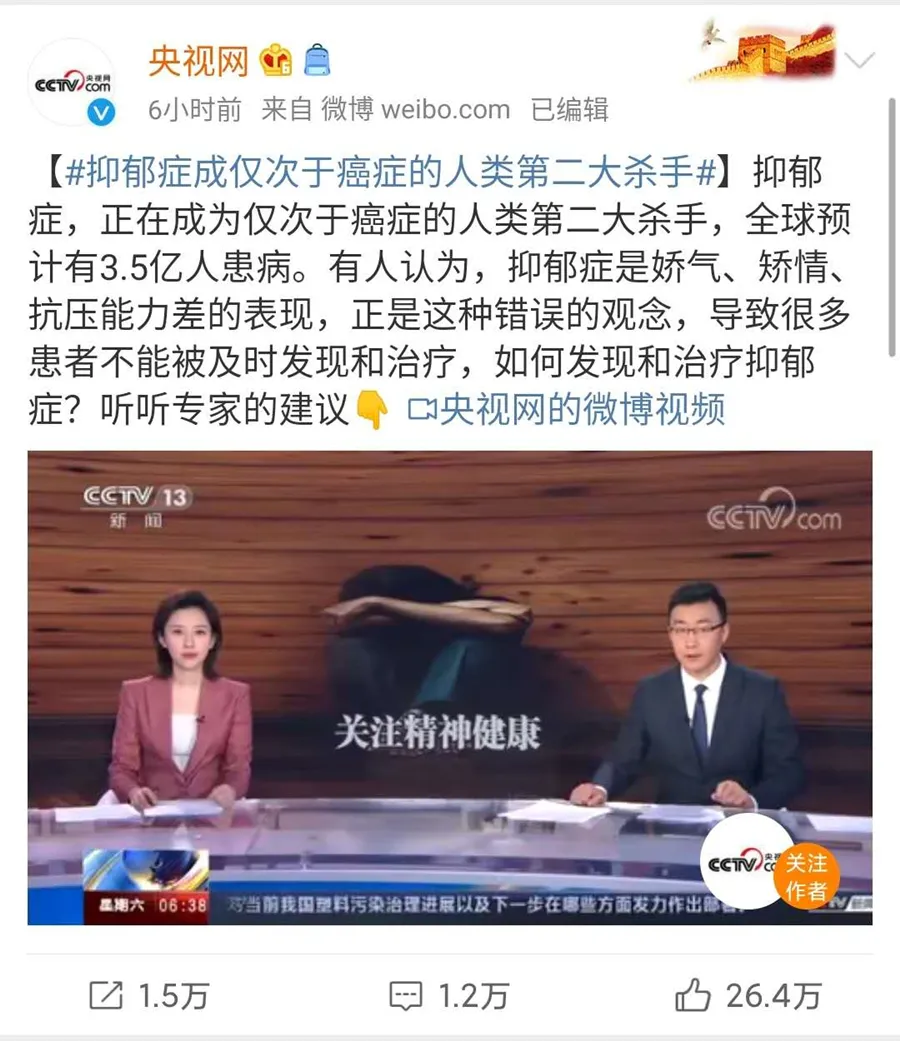Open 央视网 profile avatar
The image size is (900, 1041).
72,82
